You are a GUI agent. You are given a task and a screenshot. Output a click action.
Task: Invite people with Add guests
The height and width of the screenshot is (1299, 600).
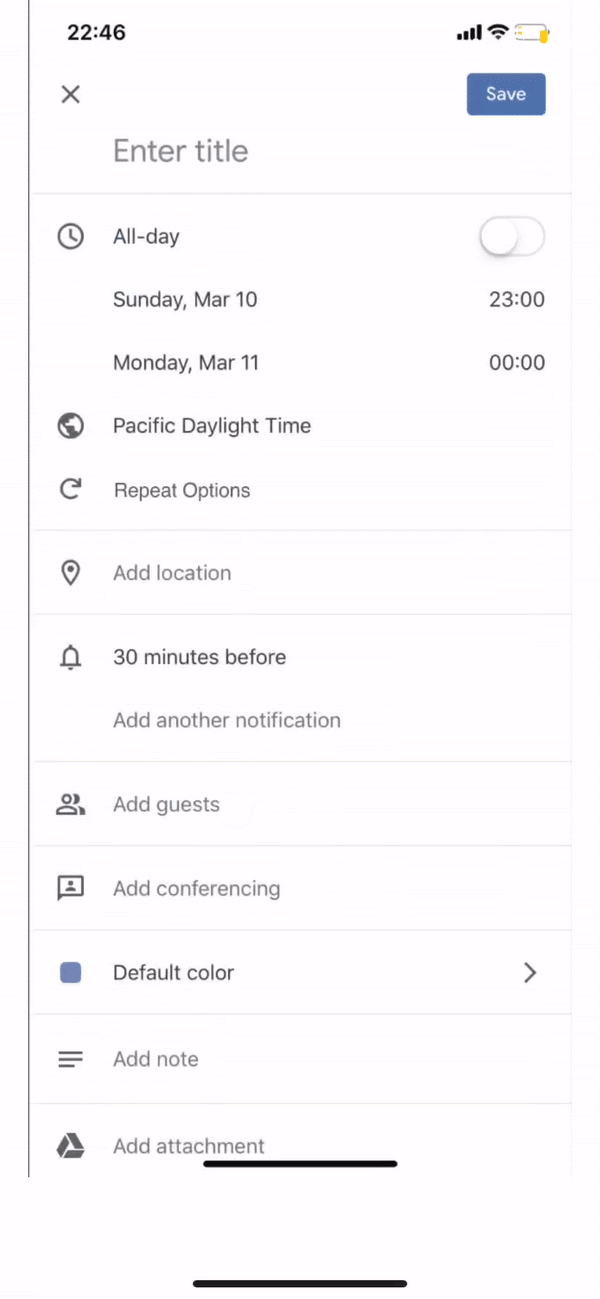click(x=166, y=805)
